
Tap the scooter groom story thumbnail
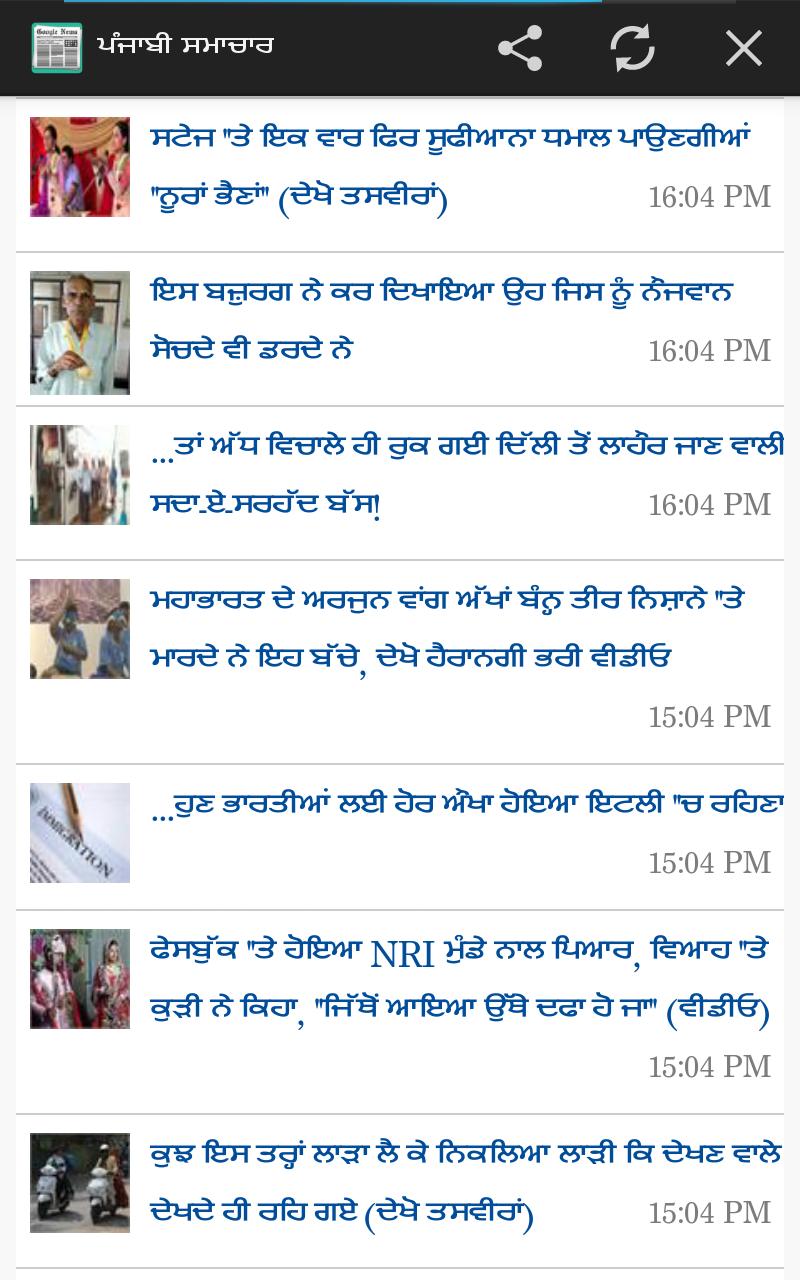[79, 1182]
